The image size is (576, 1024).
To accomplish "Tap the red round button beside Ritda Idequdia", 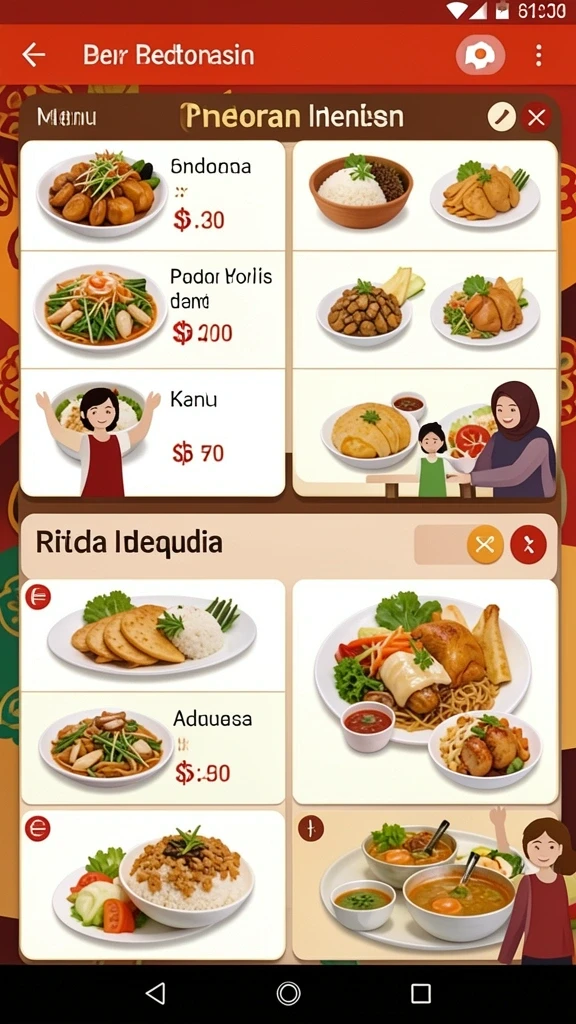I will pyautogui.click(x=528, y=545).
